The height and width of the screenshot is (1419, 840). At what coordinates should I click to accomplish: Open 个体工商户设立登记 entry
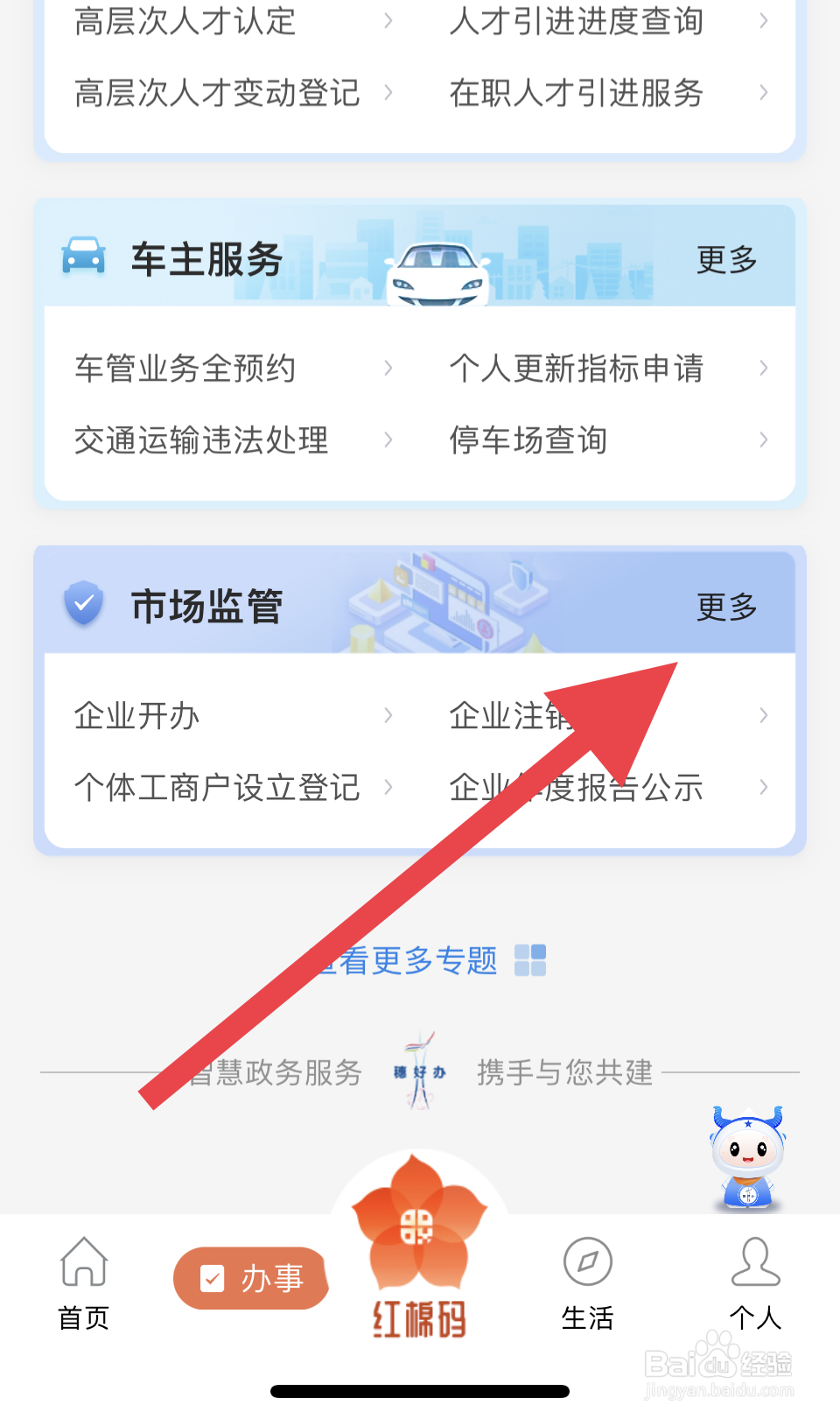pos(216,787)
